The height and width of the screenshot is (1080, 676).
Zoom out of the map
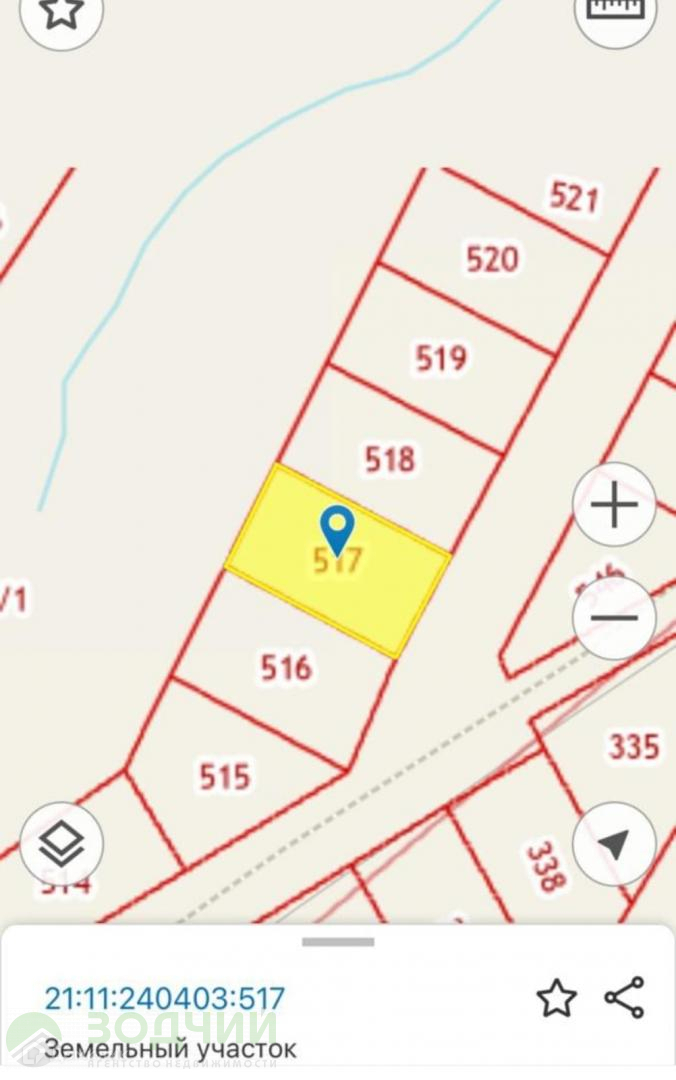[x=614, y=618]
